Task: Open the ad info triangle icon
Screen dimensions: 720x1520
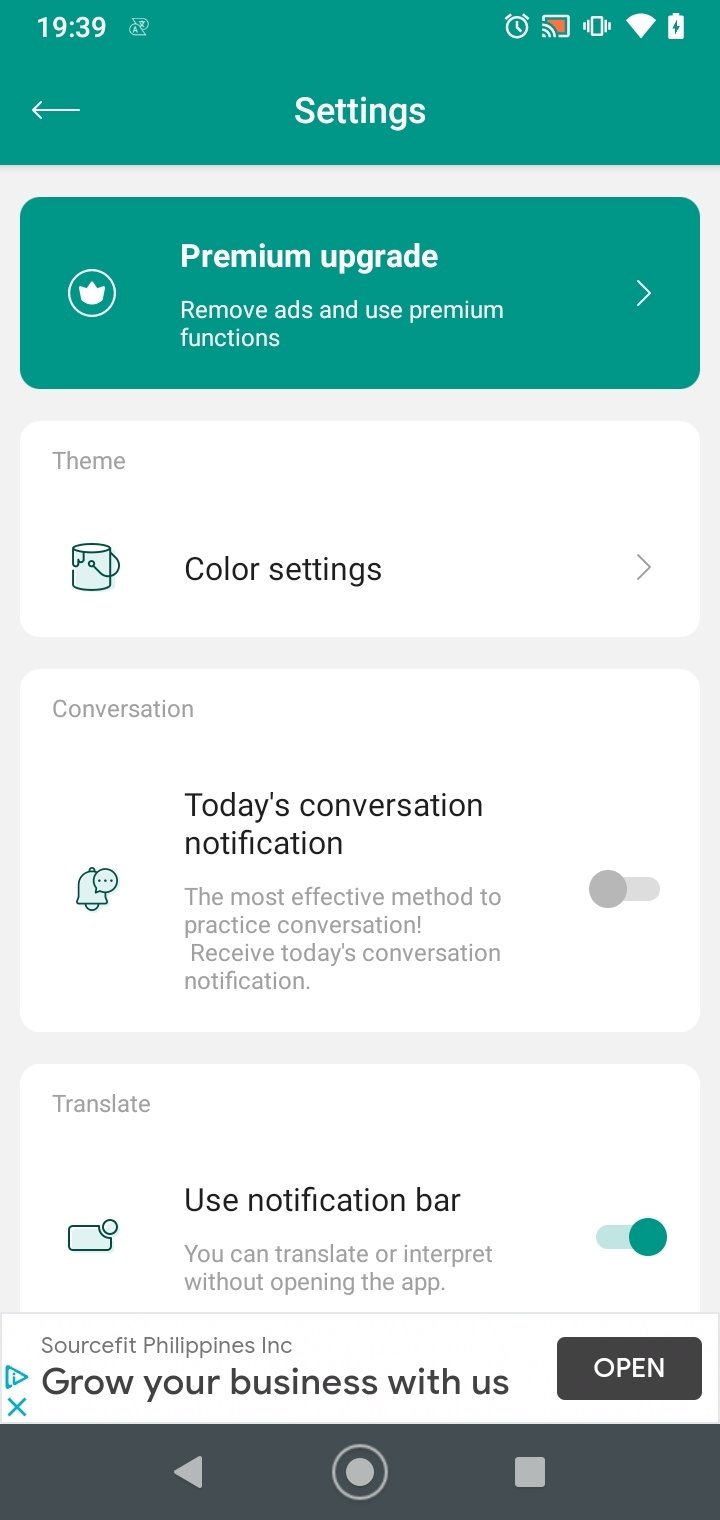Action: point(17,1378)
